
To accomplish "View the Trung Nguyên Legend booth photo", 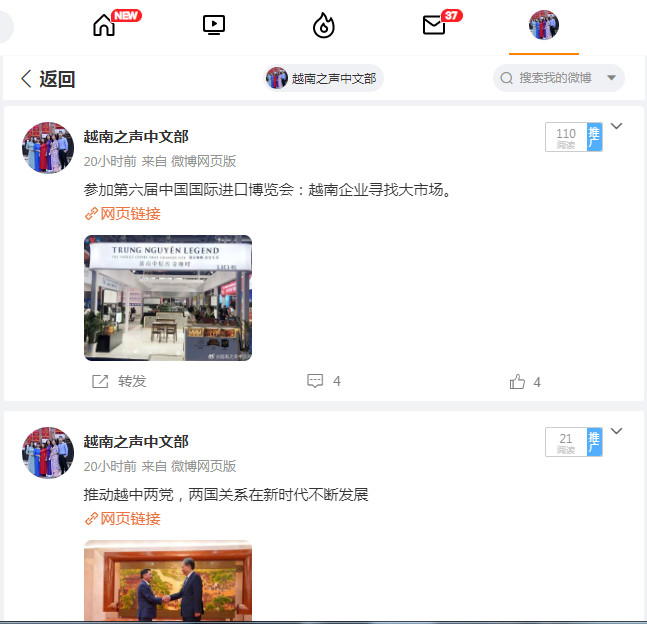I will click(168, 298).
